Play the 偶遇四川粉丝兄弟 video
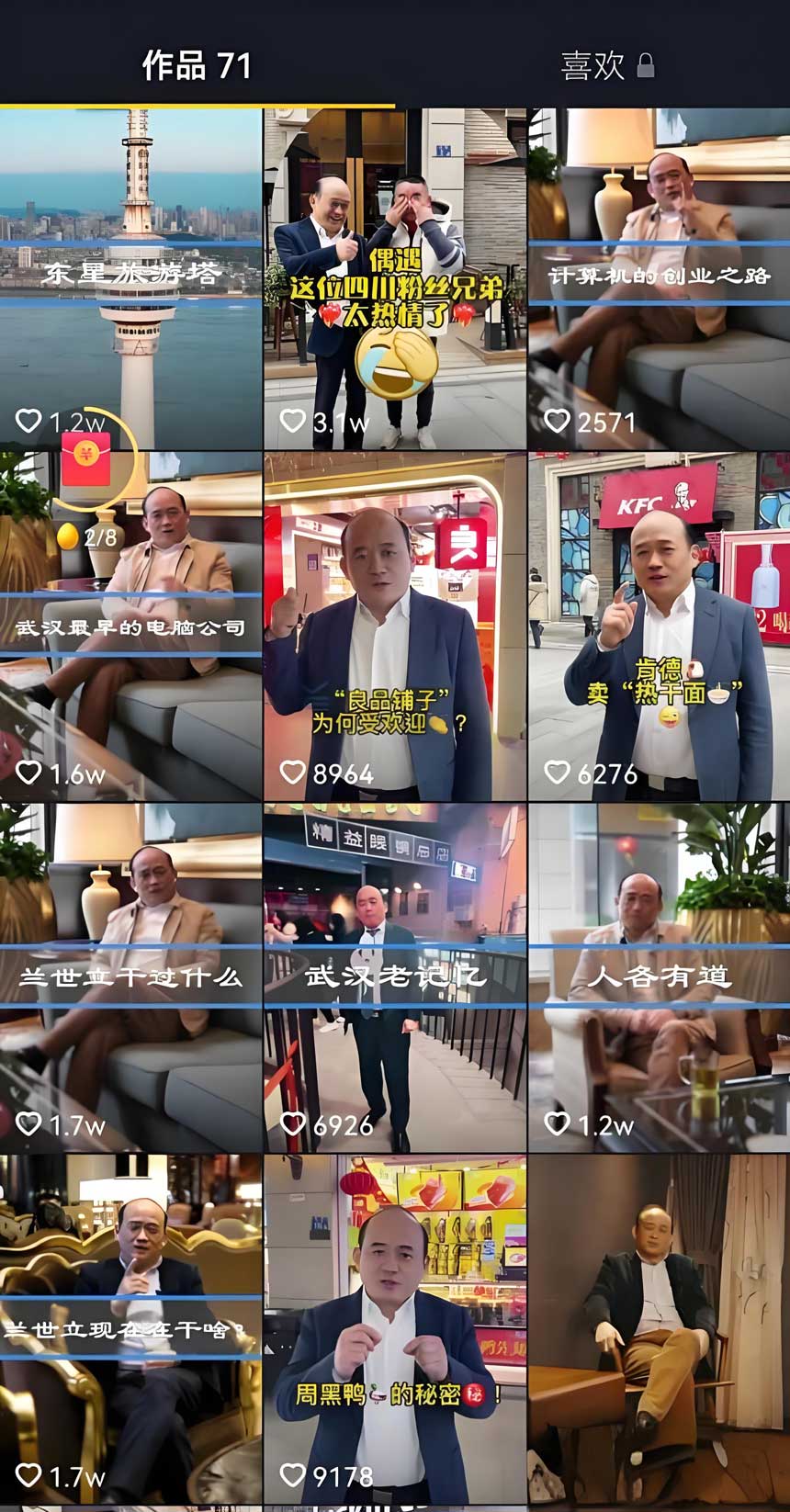Image resolution: width=790 pixels, height=1512 pixels. (x=395, y=276)
